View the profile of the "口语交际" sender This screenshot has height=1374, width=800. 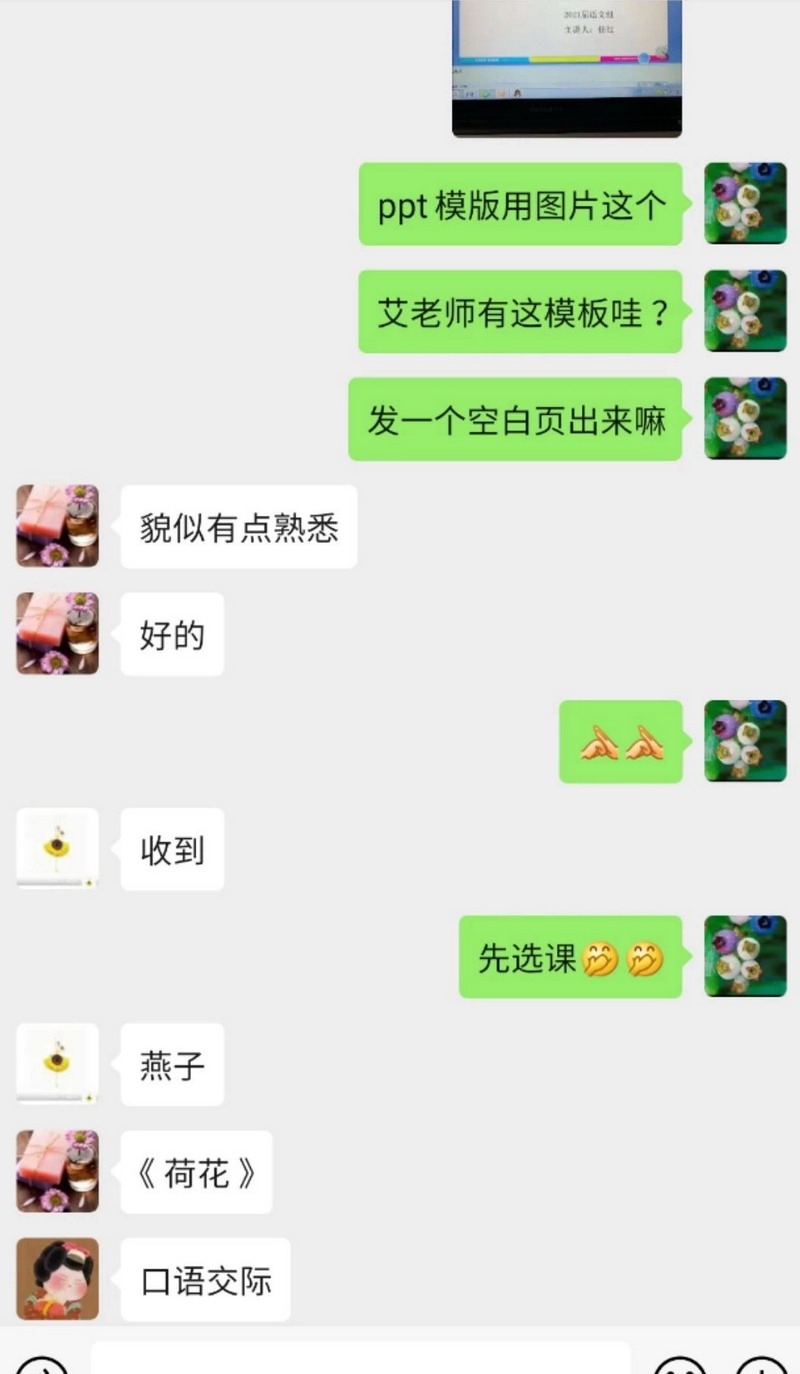click(57, 1279)
